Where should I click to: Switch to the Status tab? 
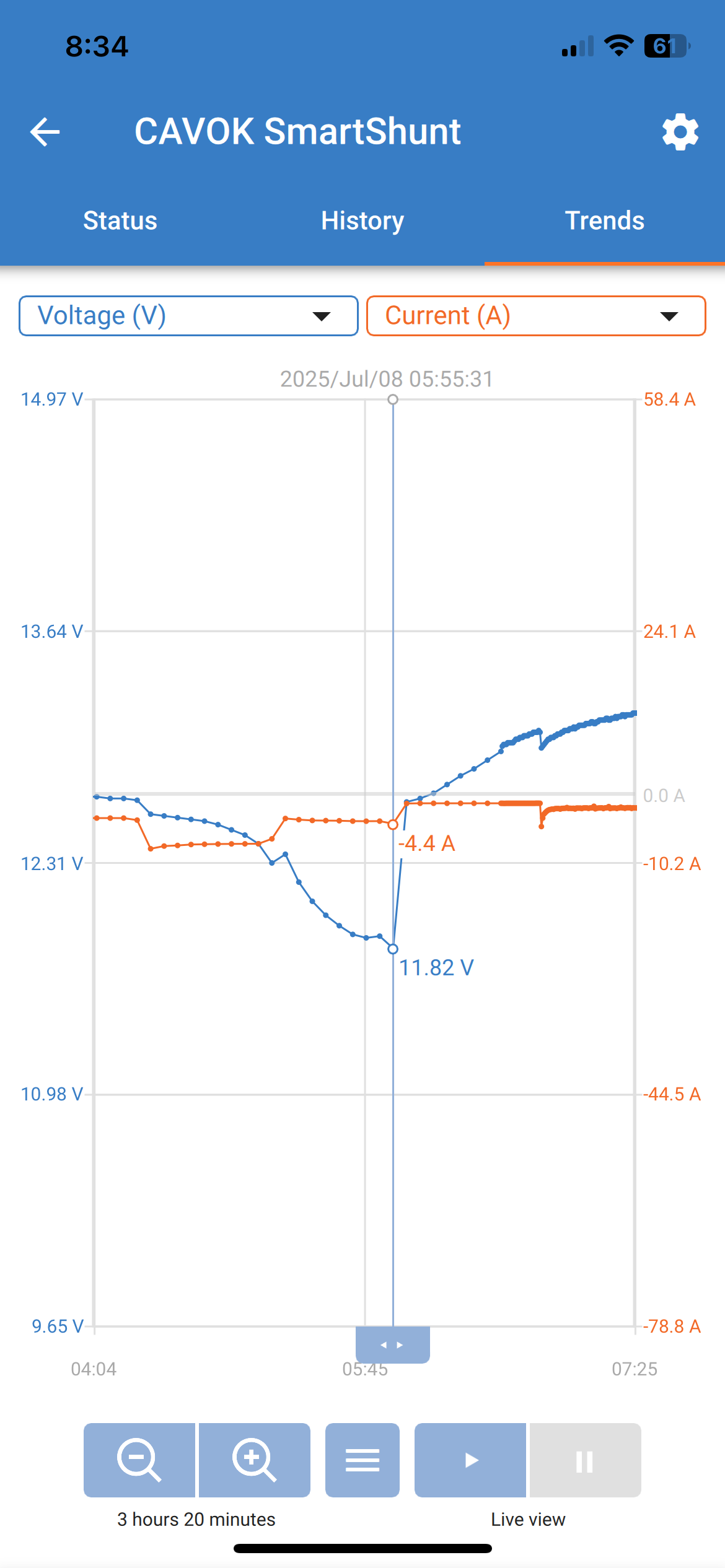(120, 221)
